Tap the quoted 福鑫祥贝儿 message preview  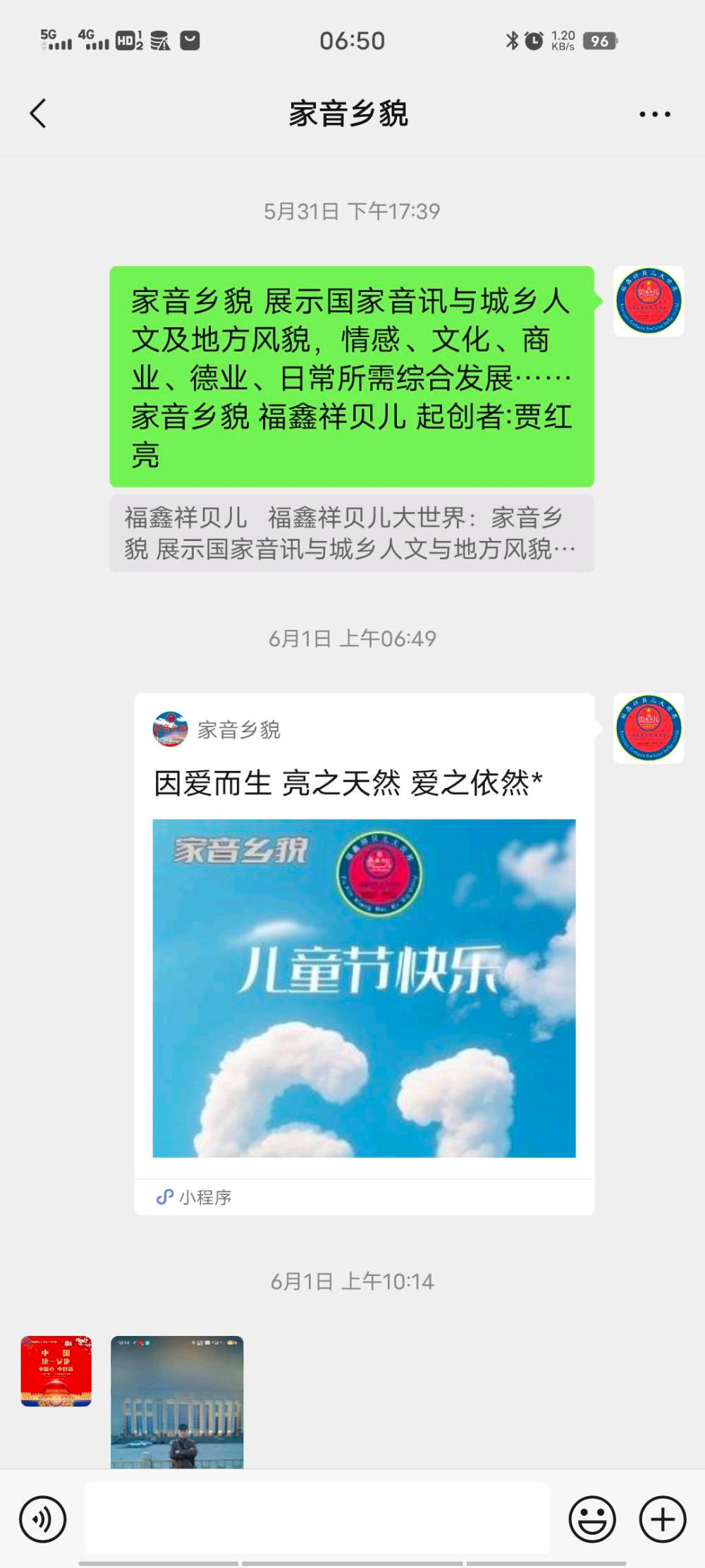[x=351, y=533]
